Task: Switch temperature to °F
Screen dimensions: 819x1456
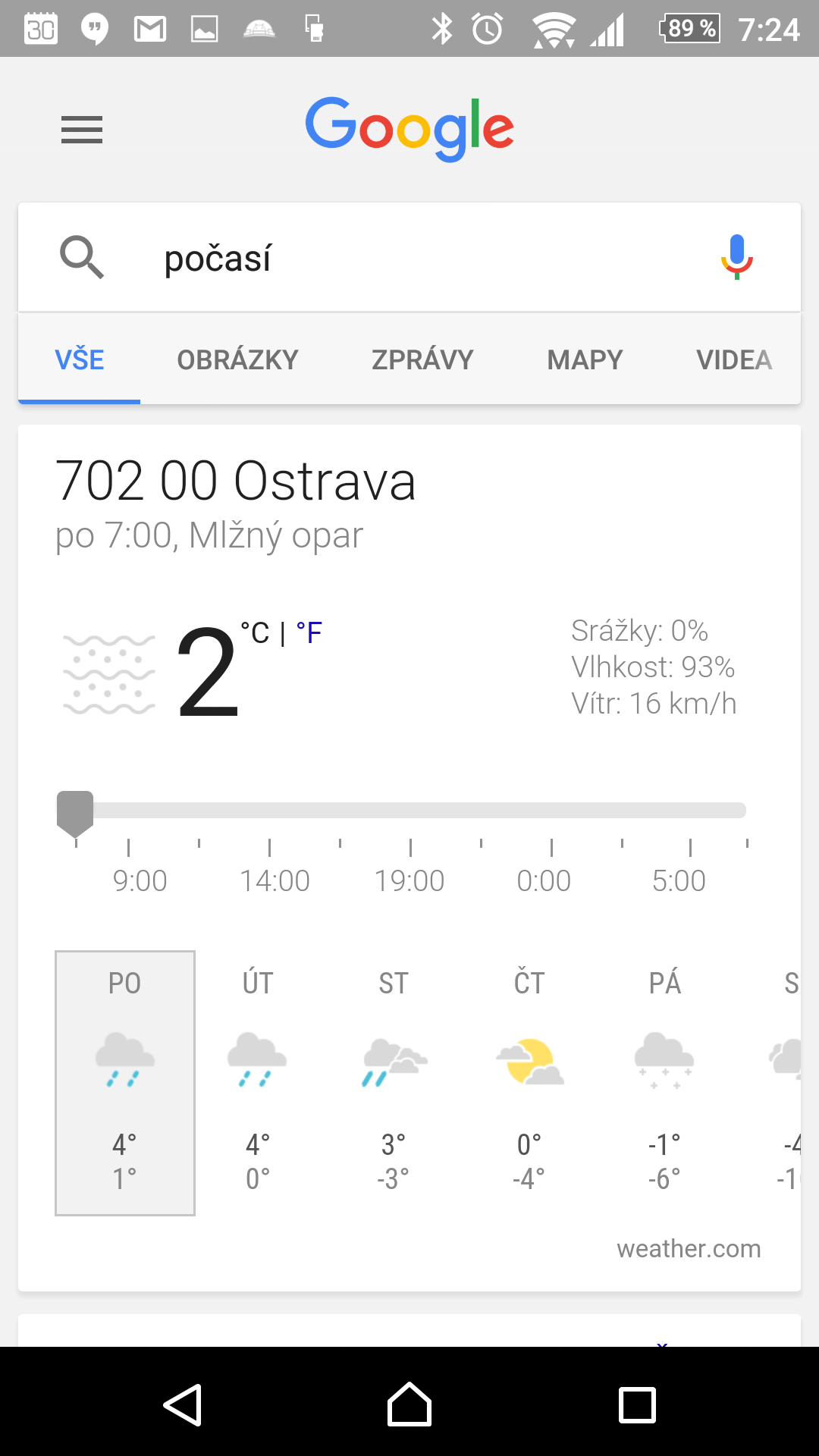Action: (309, 632)
